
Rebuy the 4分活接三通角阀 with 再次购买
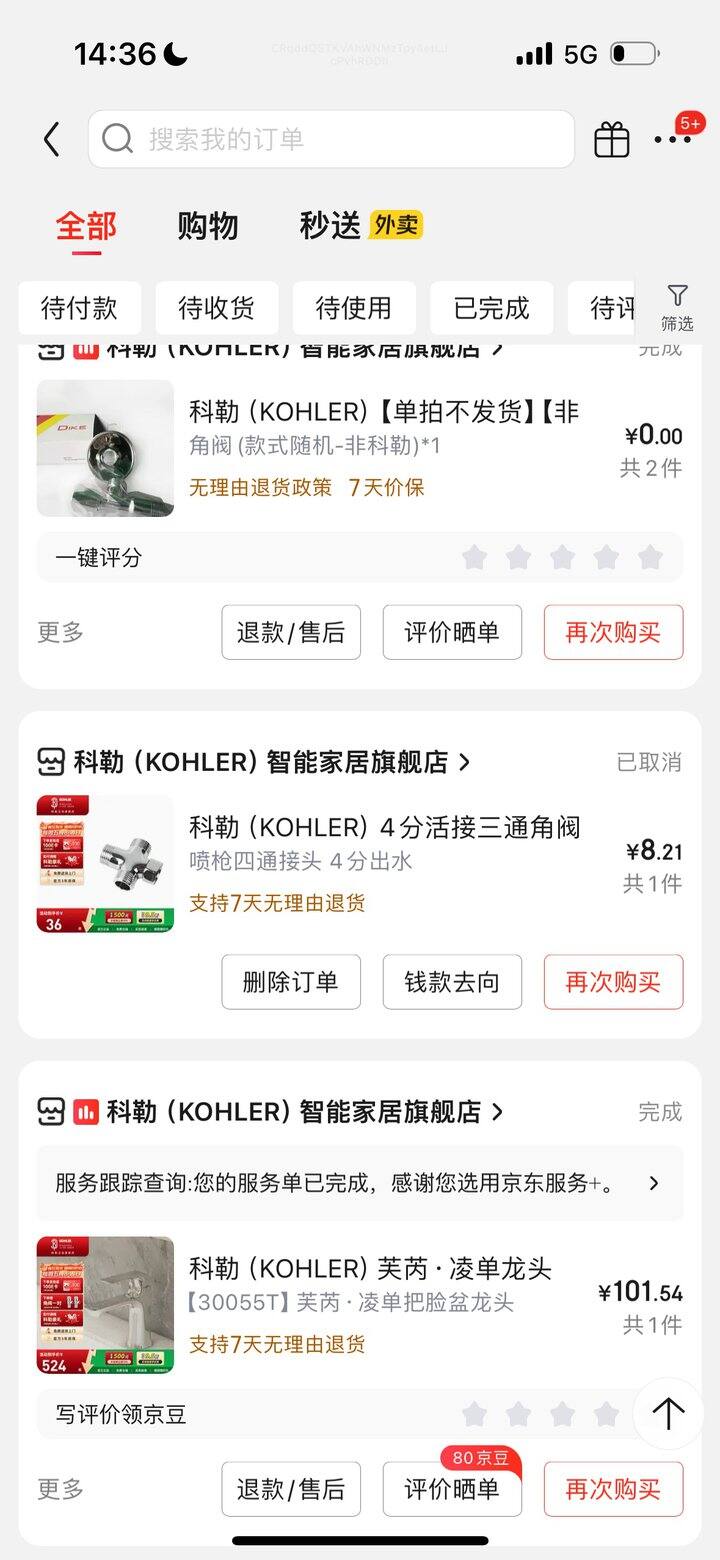point(613,982)
